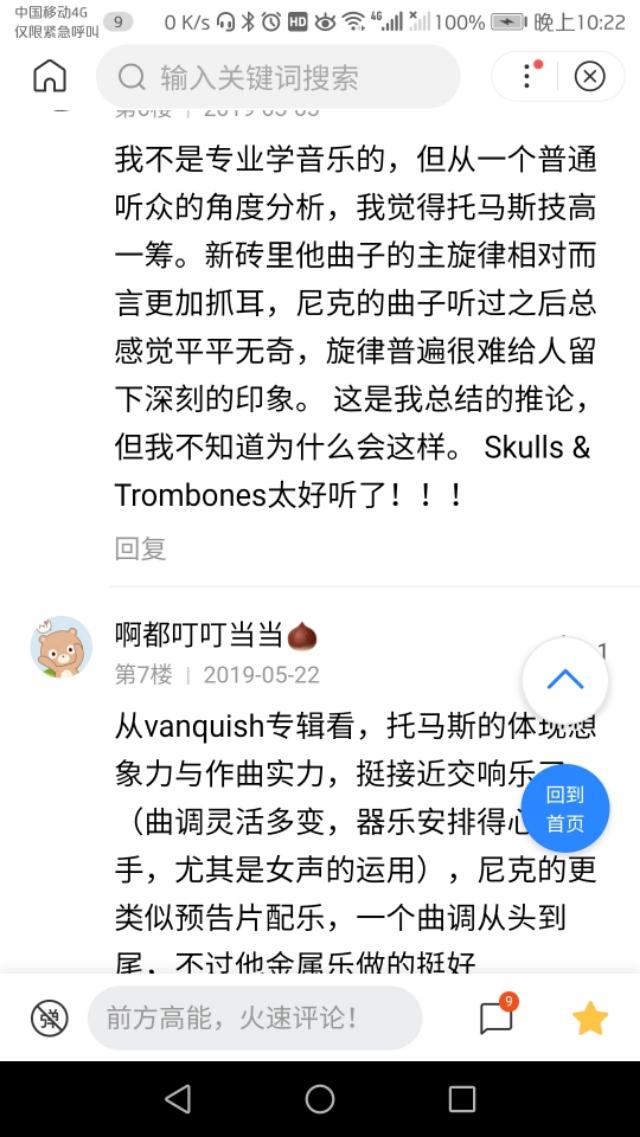Tap the star favorite icon
Viewport: 640px width, 1137px height.
point(590,1018)
